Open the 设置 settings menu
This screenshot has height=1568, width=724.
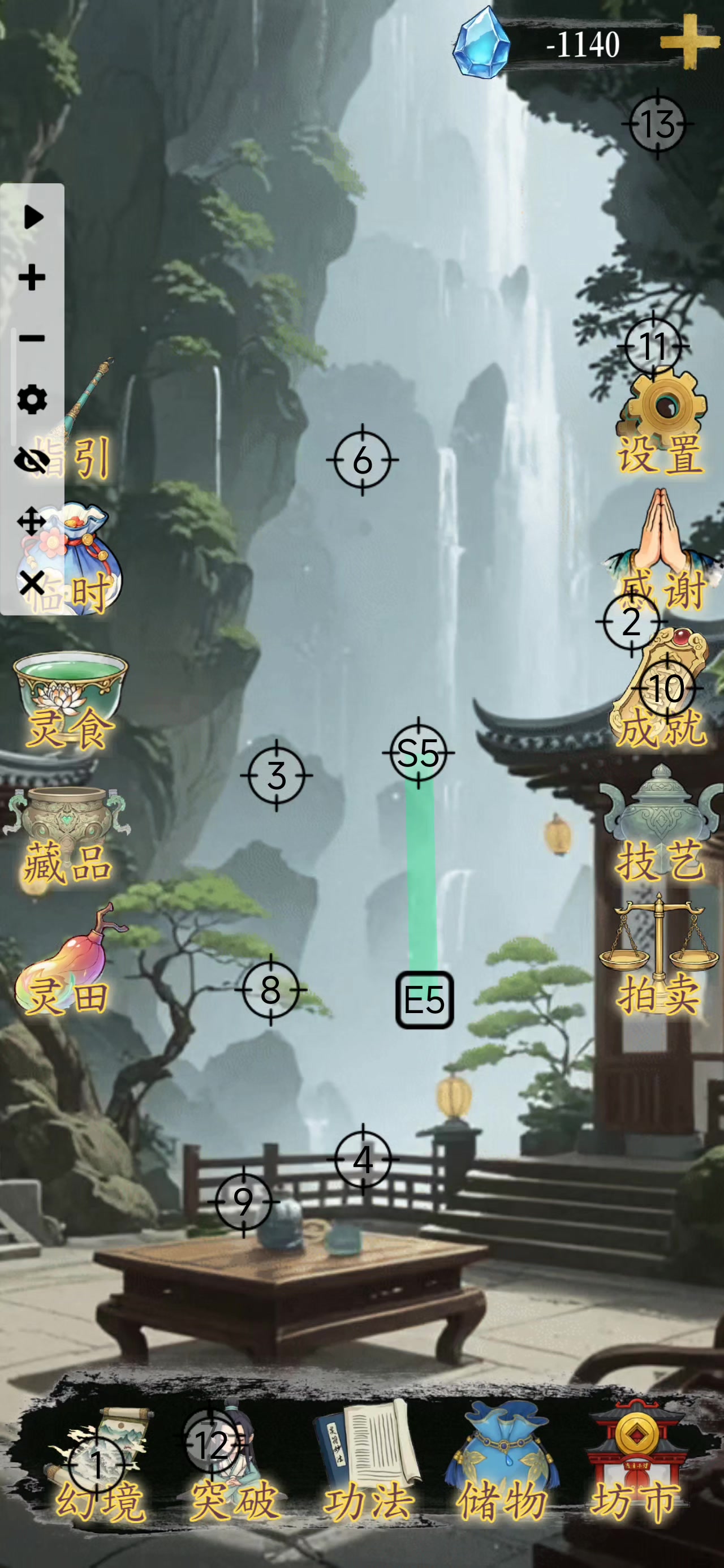661,426
